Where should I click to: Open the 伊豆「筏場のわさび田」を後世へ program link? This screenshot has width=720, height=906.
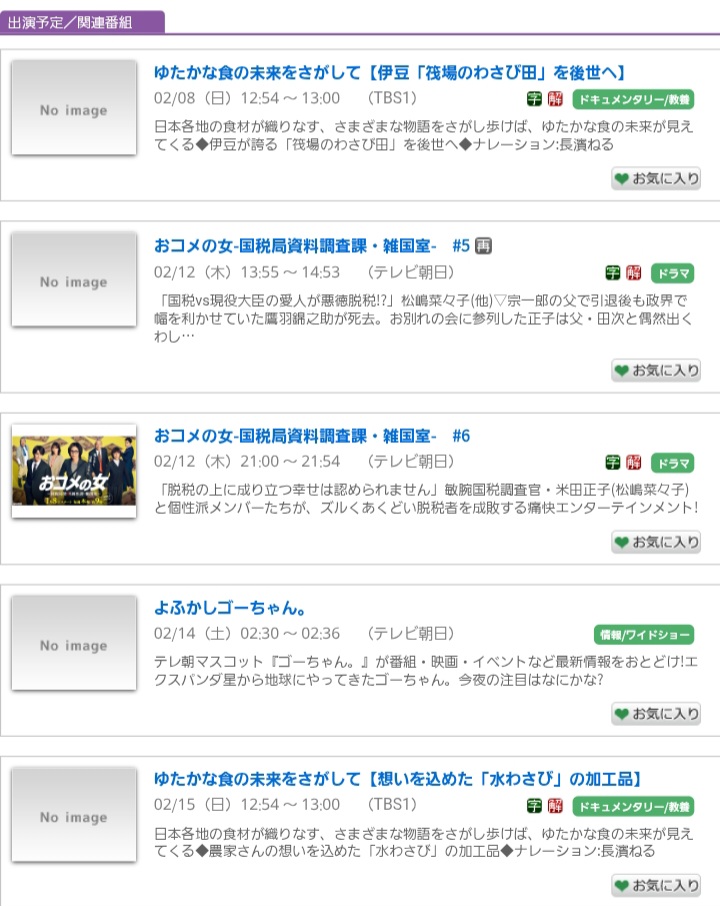point(390,72)
